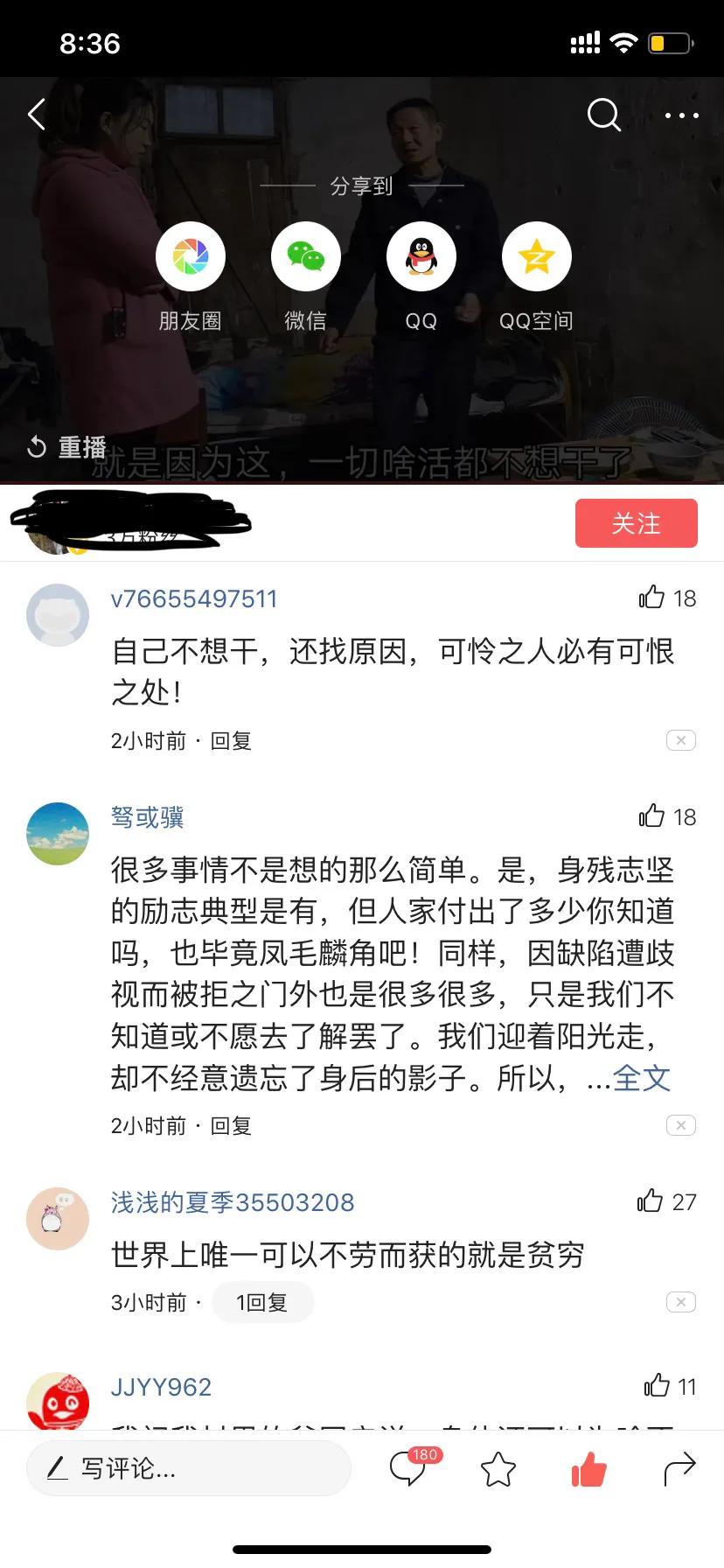Go back with the arrow icon
This screenshot has height=1568, width=724.
pyautogui.click(x=35, y=114)
